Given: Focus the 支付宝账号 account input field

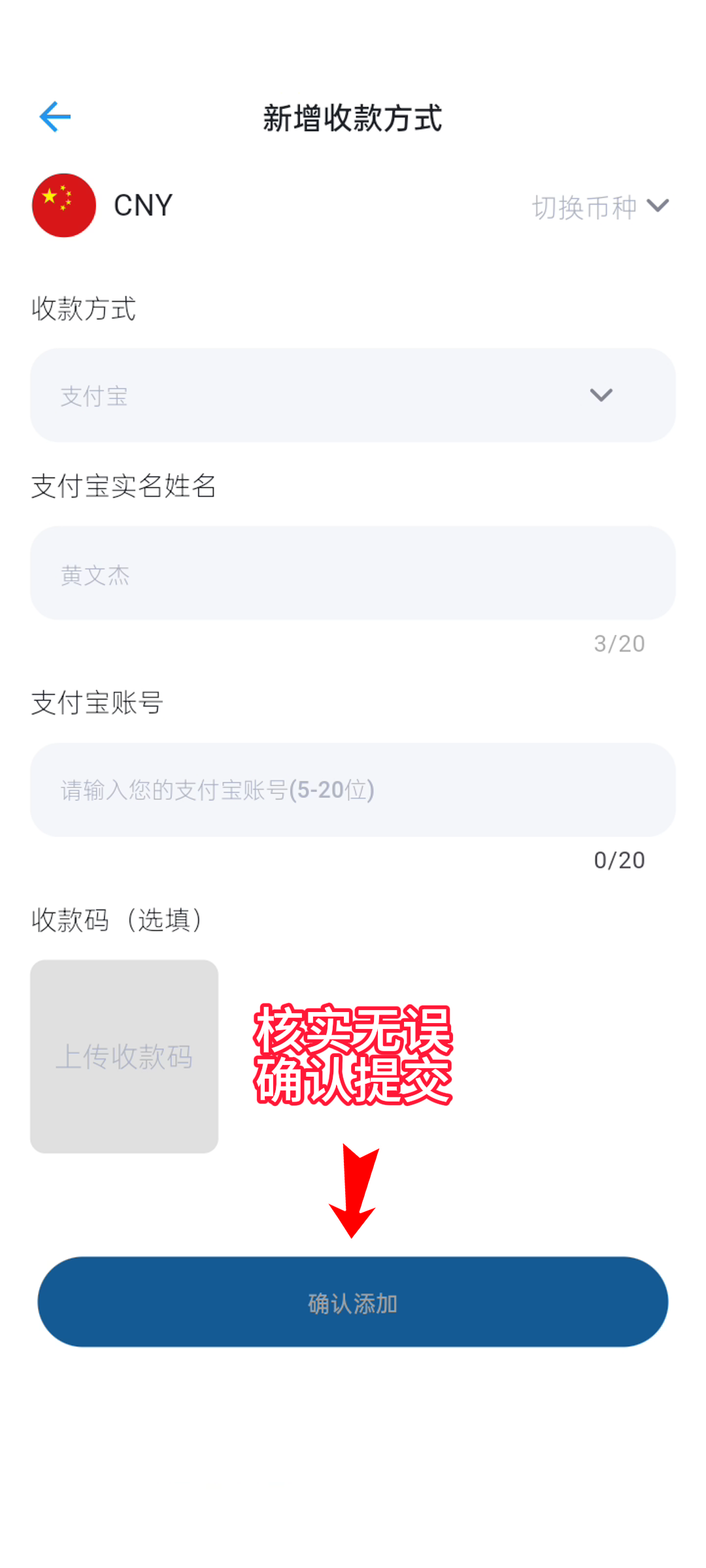Looking at the screenshot, I should click(x=353, y=790).
